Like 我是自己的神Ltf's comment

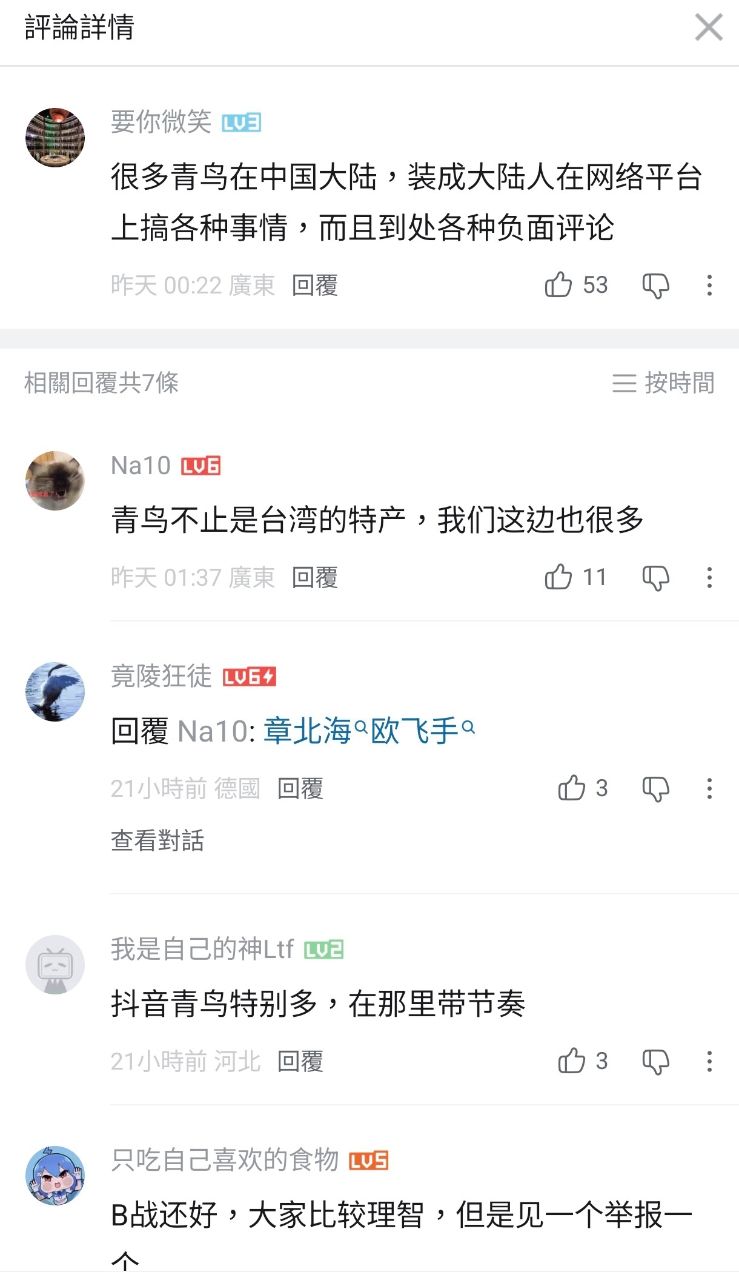click(572, 1061)
